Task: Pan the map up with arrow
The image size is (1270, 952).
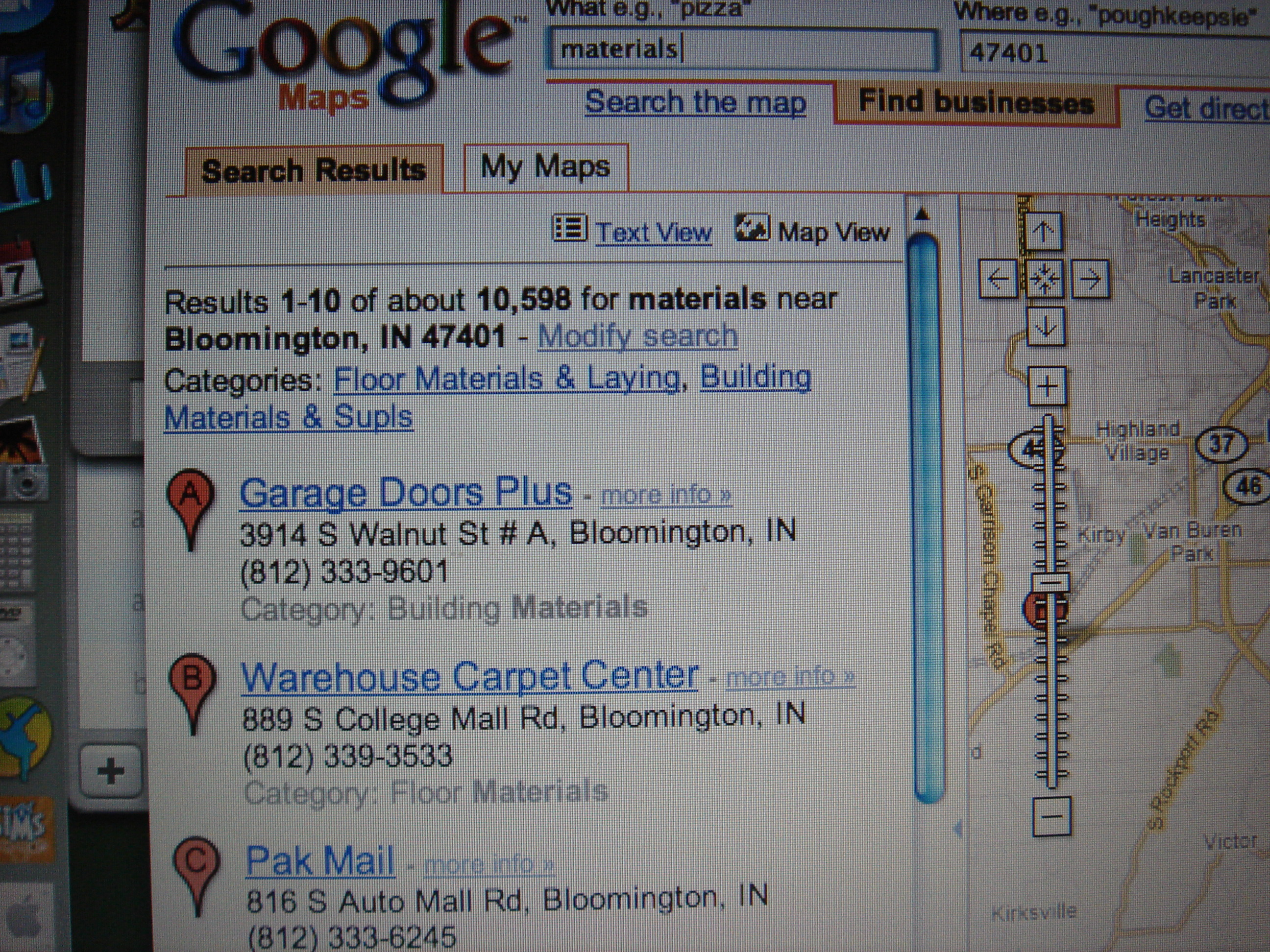Action: 1043,233
